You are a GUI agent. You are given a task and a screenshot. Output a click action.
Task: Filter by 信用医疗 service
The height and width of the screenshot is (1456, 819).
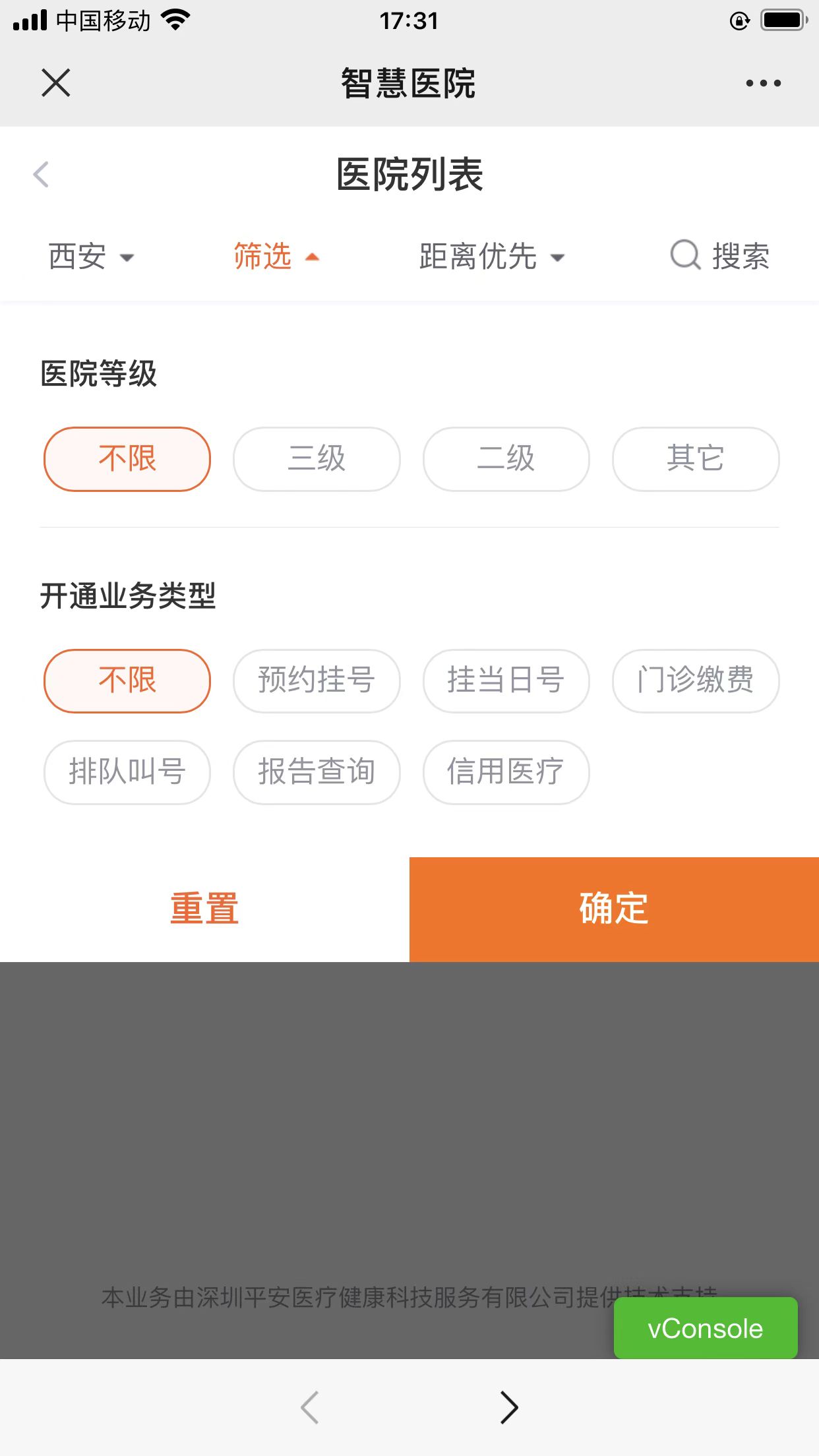tap(506, 772)
